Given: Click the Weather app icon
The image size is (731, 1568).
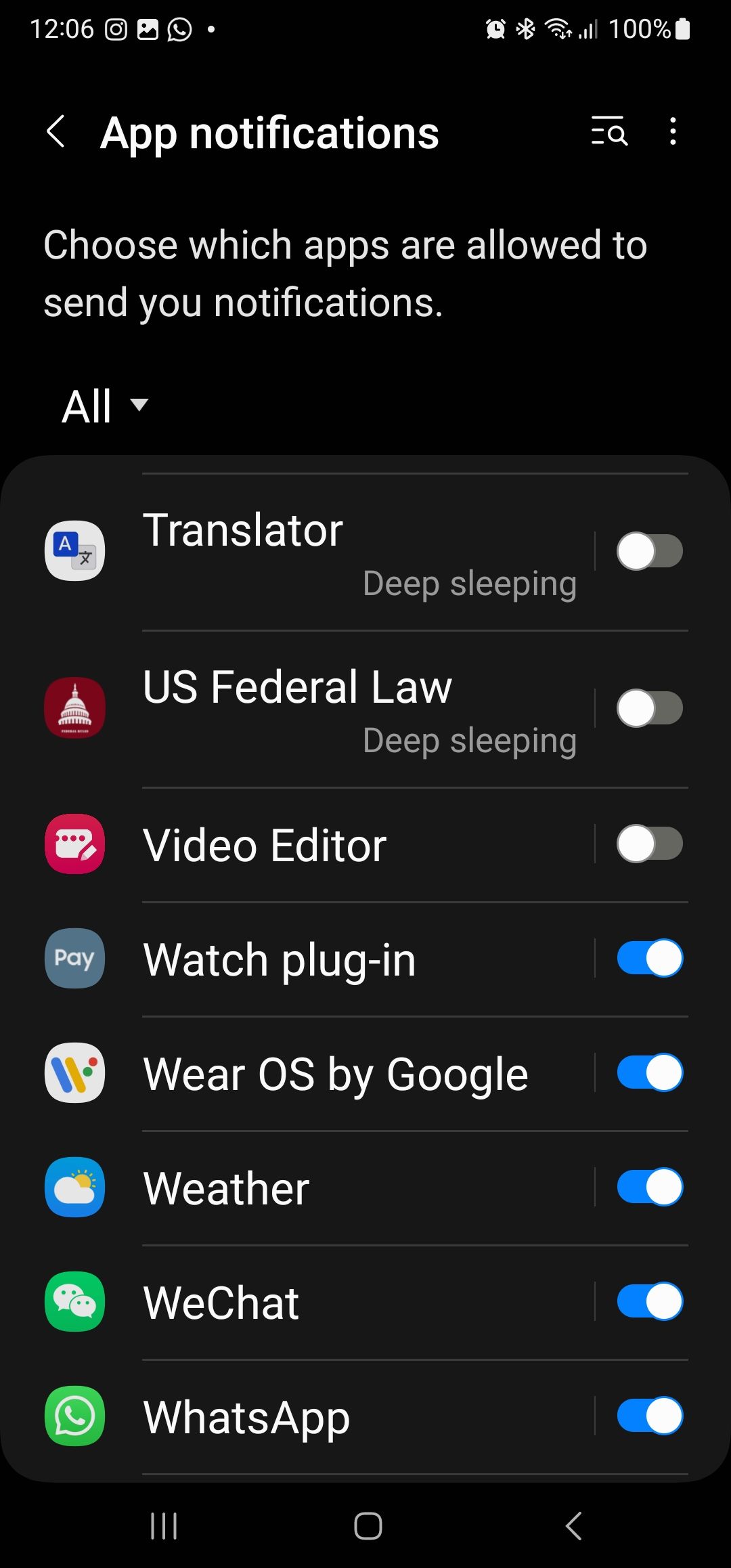Looking at the screenshot, I should [74, 1187].
